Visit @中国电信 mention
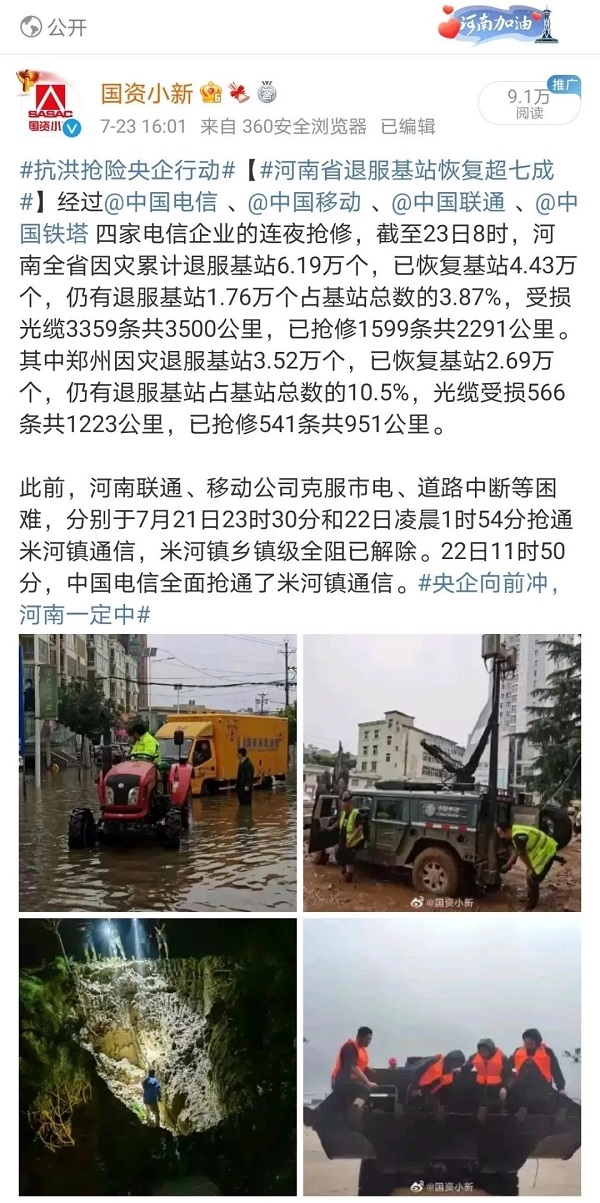The image size is (600, 1203). coord(162,203)
